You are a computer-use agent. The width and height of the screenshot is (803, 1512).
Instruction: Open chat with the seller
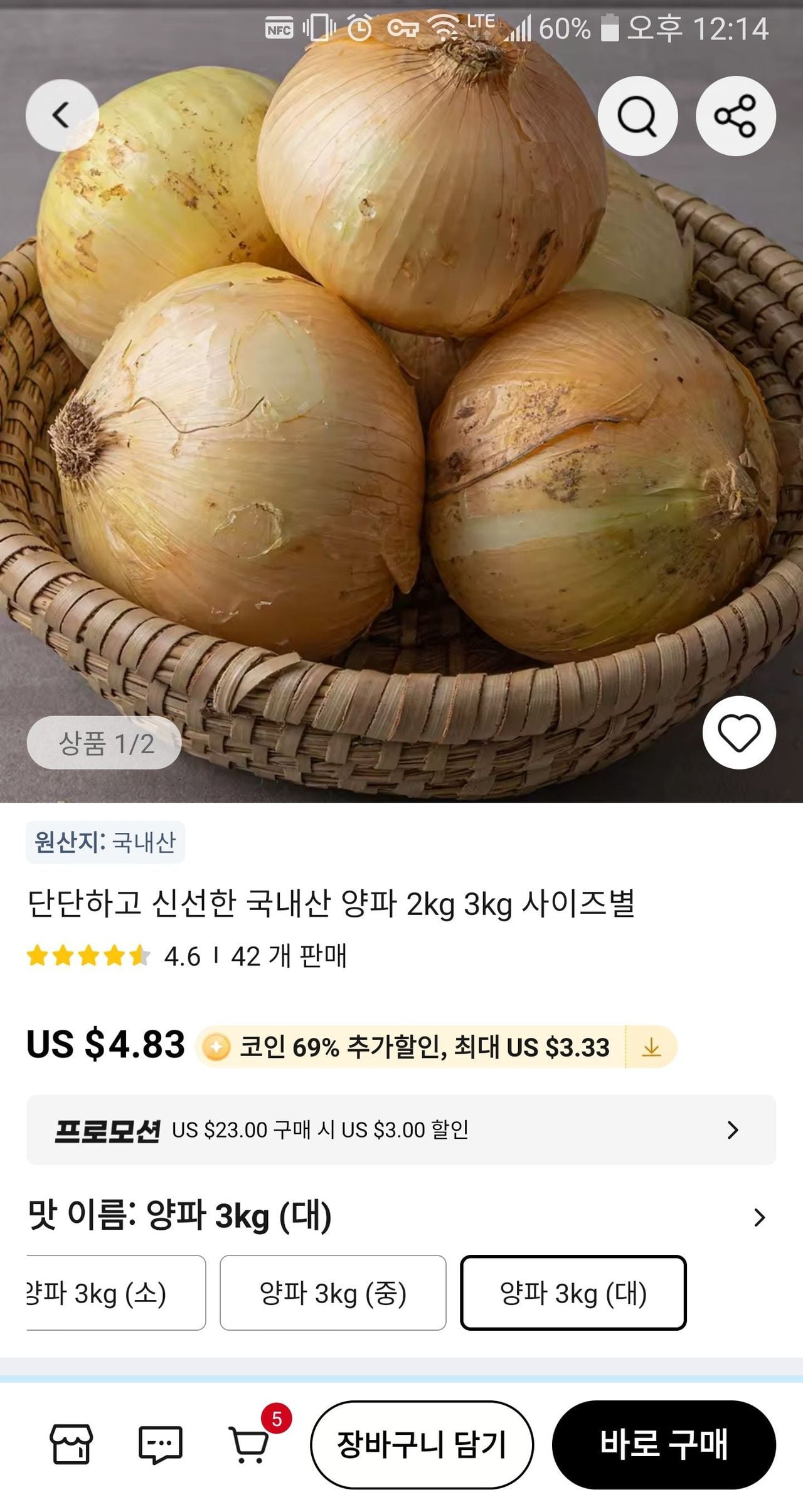(x=161, y=1445)
